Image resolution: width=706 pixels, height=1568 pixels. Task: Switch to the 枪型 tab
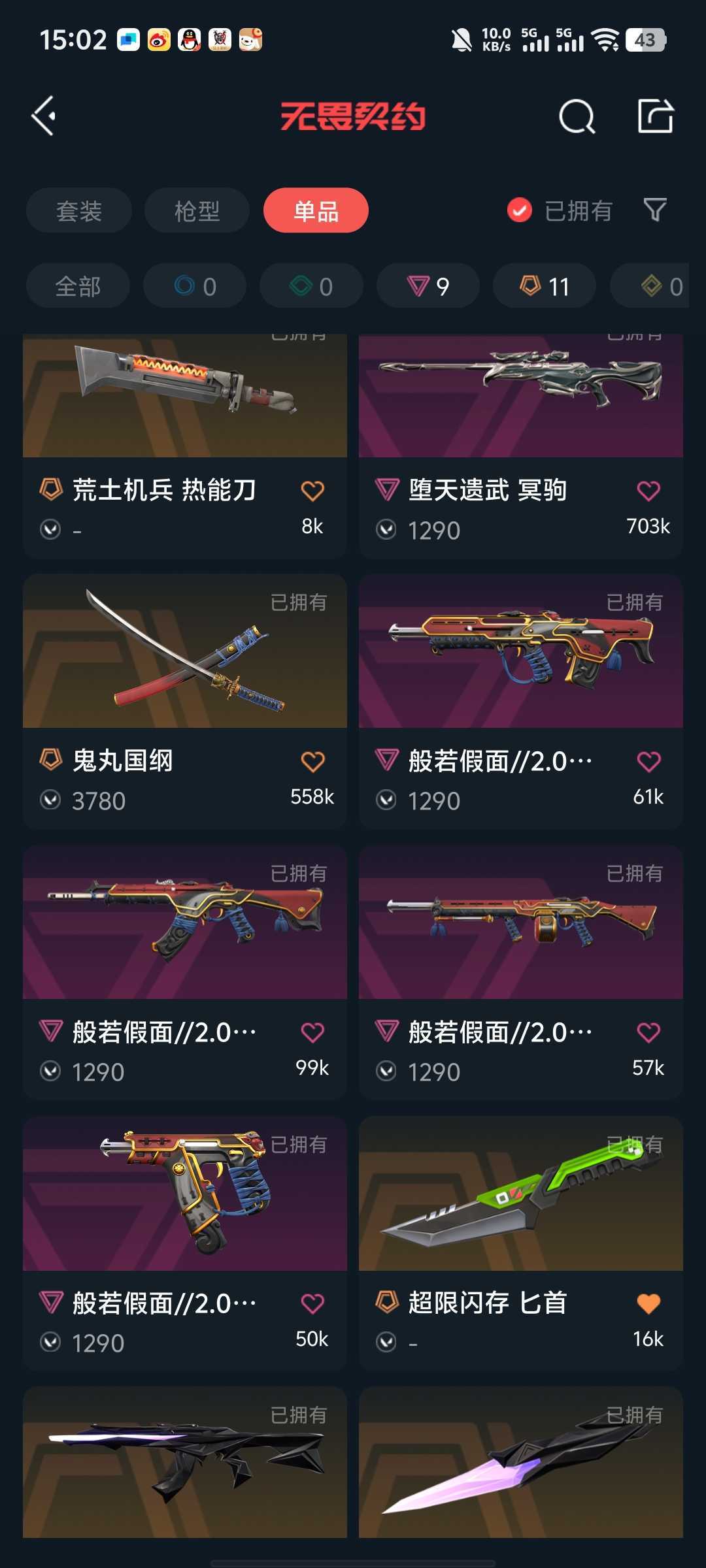tap(197, 210)
